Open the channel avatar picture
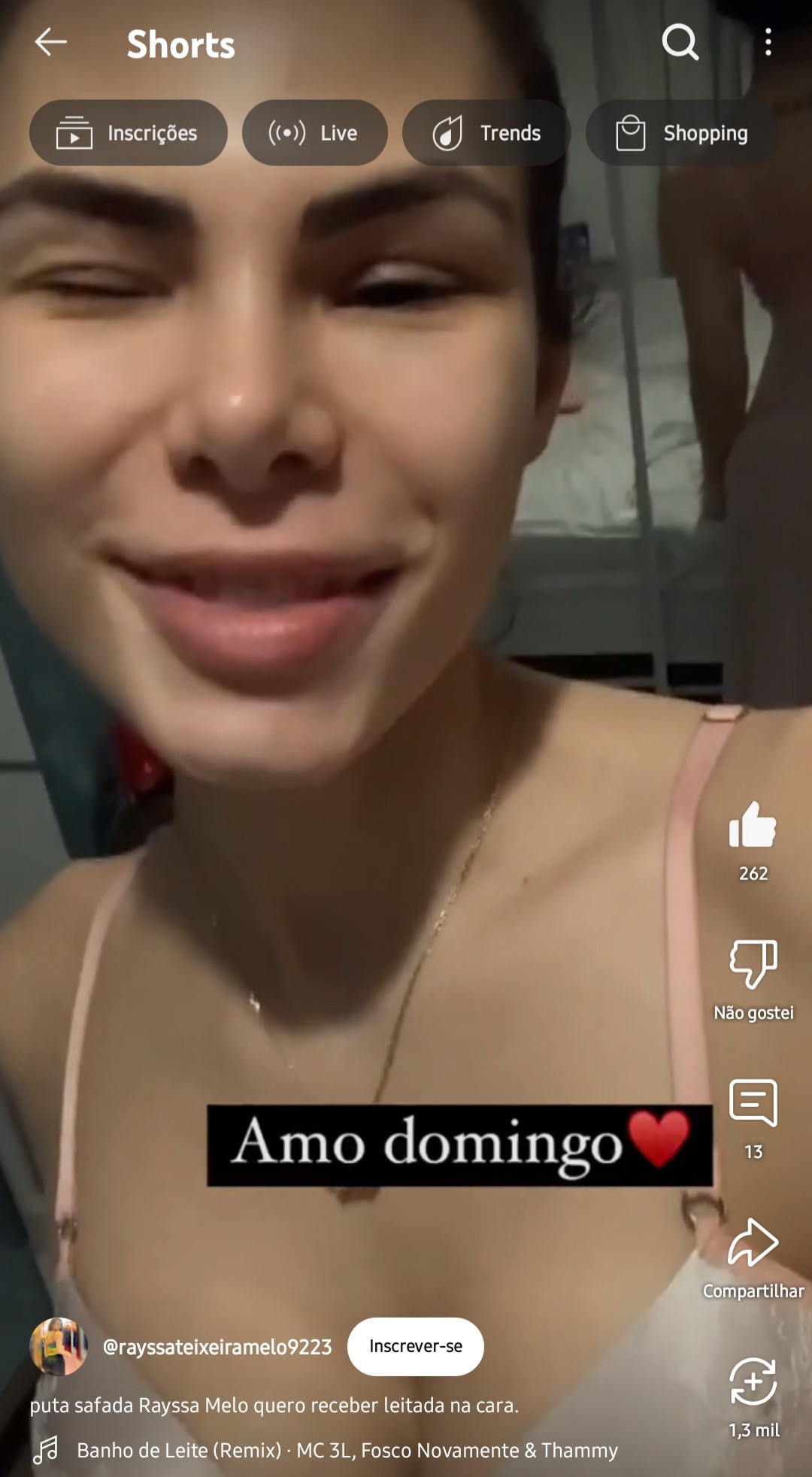The image size is (812, 1477). (x=58, y=1346)
